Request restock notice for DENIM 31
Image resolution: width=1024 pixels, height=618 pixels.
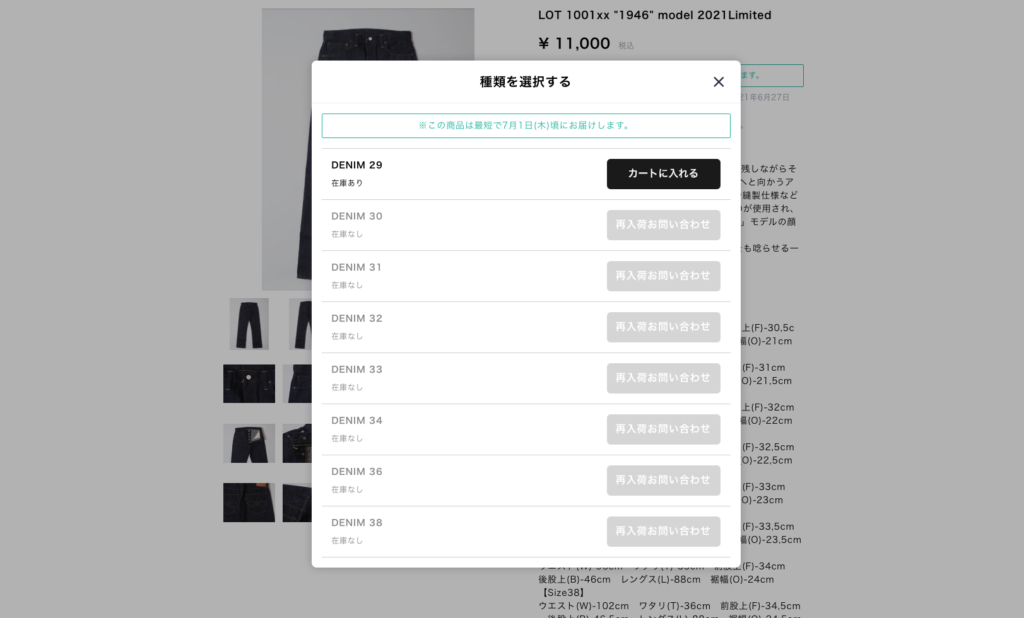[663, 276]
